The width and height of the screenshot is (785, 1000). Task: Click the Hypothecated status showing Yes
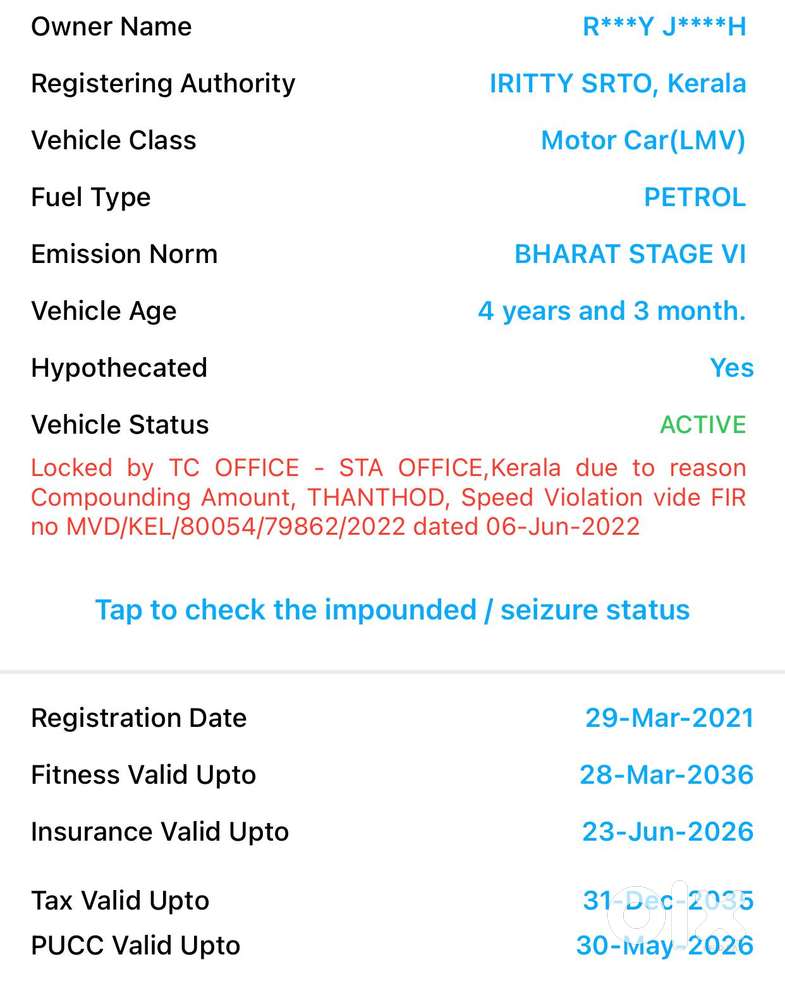coord(731,368)
